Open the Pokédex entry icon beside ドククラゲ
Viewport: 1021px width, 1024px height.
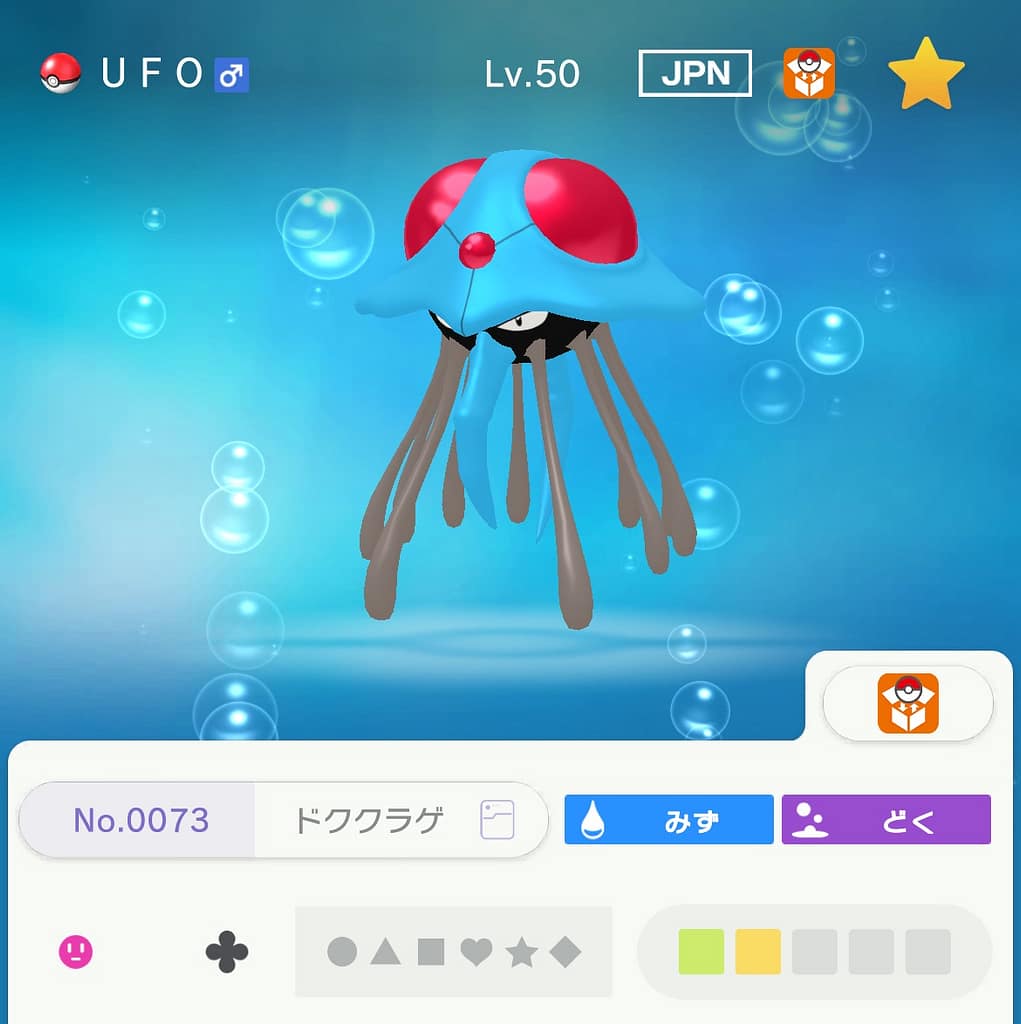(x=497, y=820)
